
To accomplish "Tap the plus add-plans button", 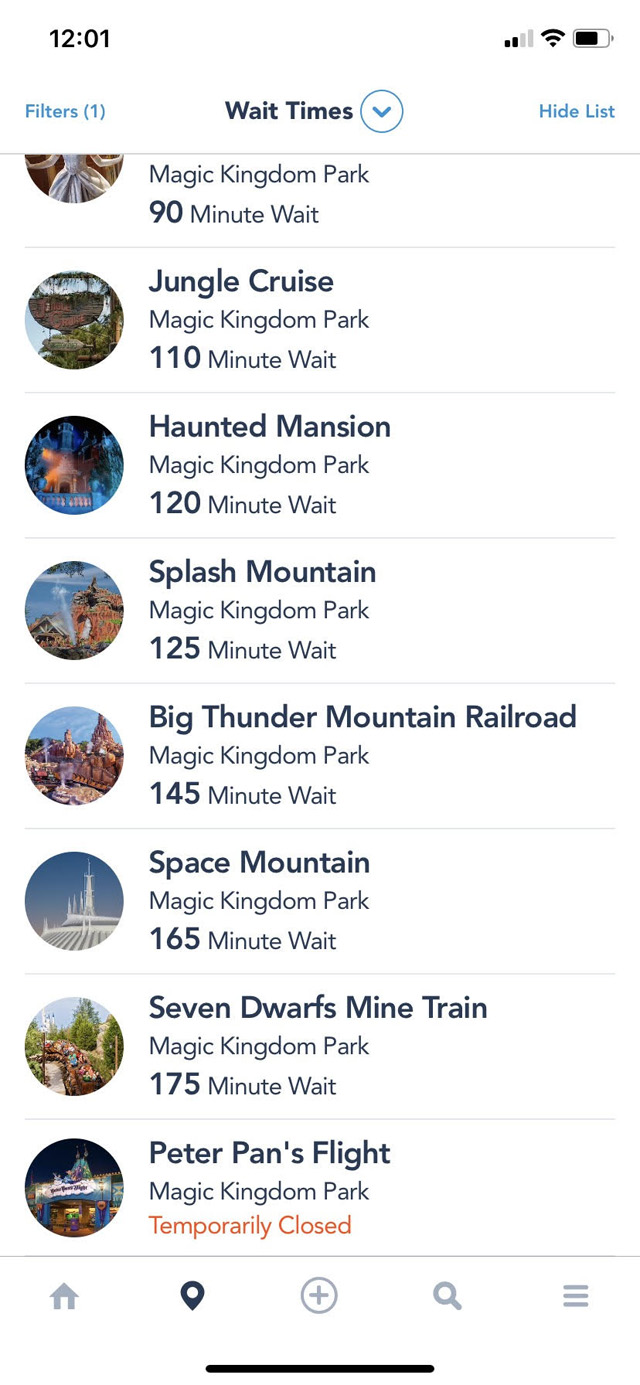I will (319, 1297).
